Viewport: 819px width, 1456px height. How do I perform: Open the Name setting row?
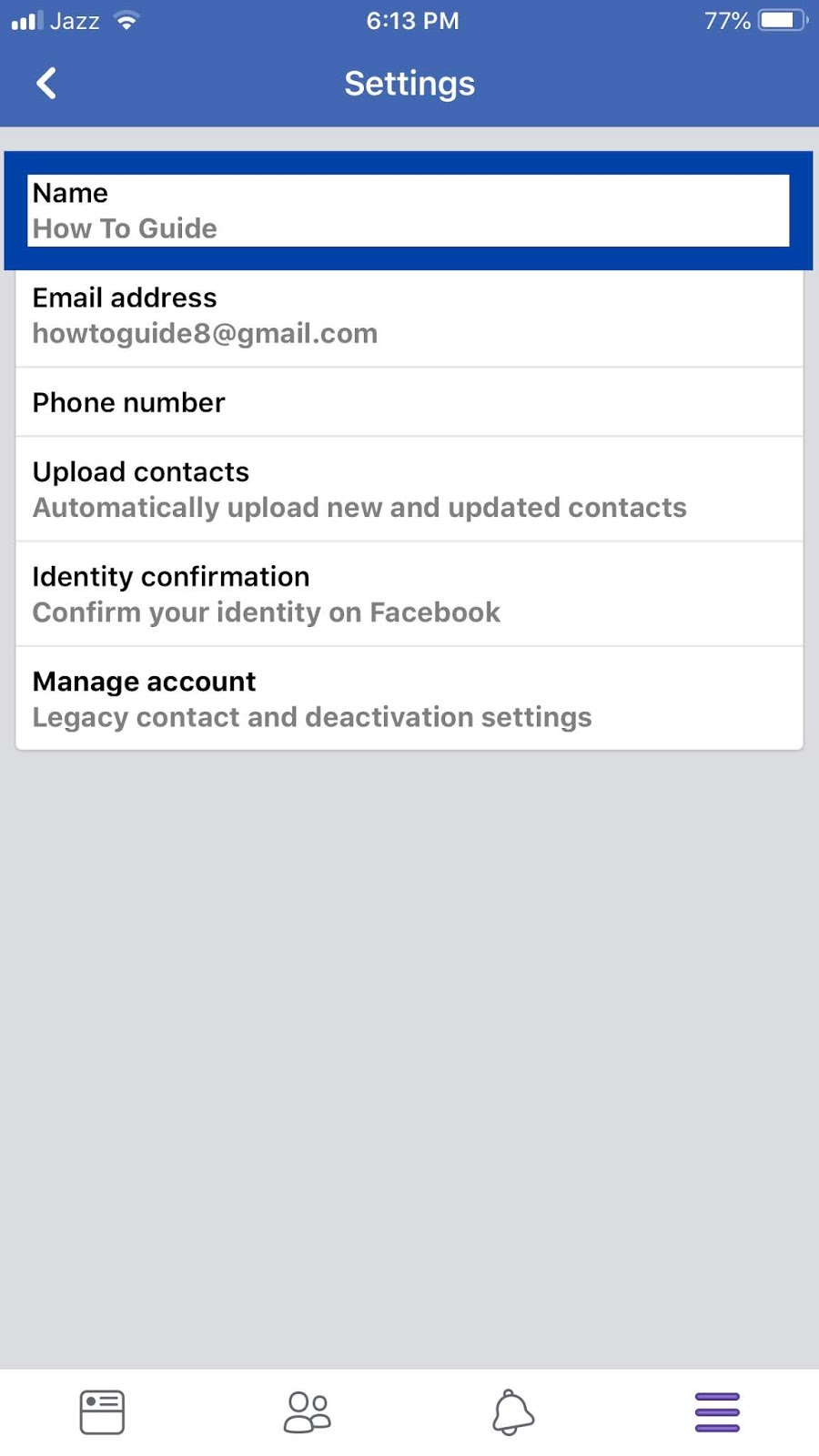coord(408,210)
